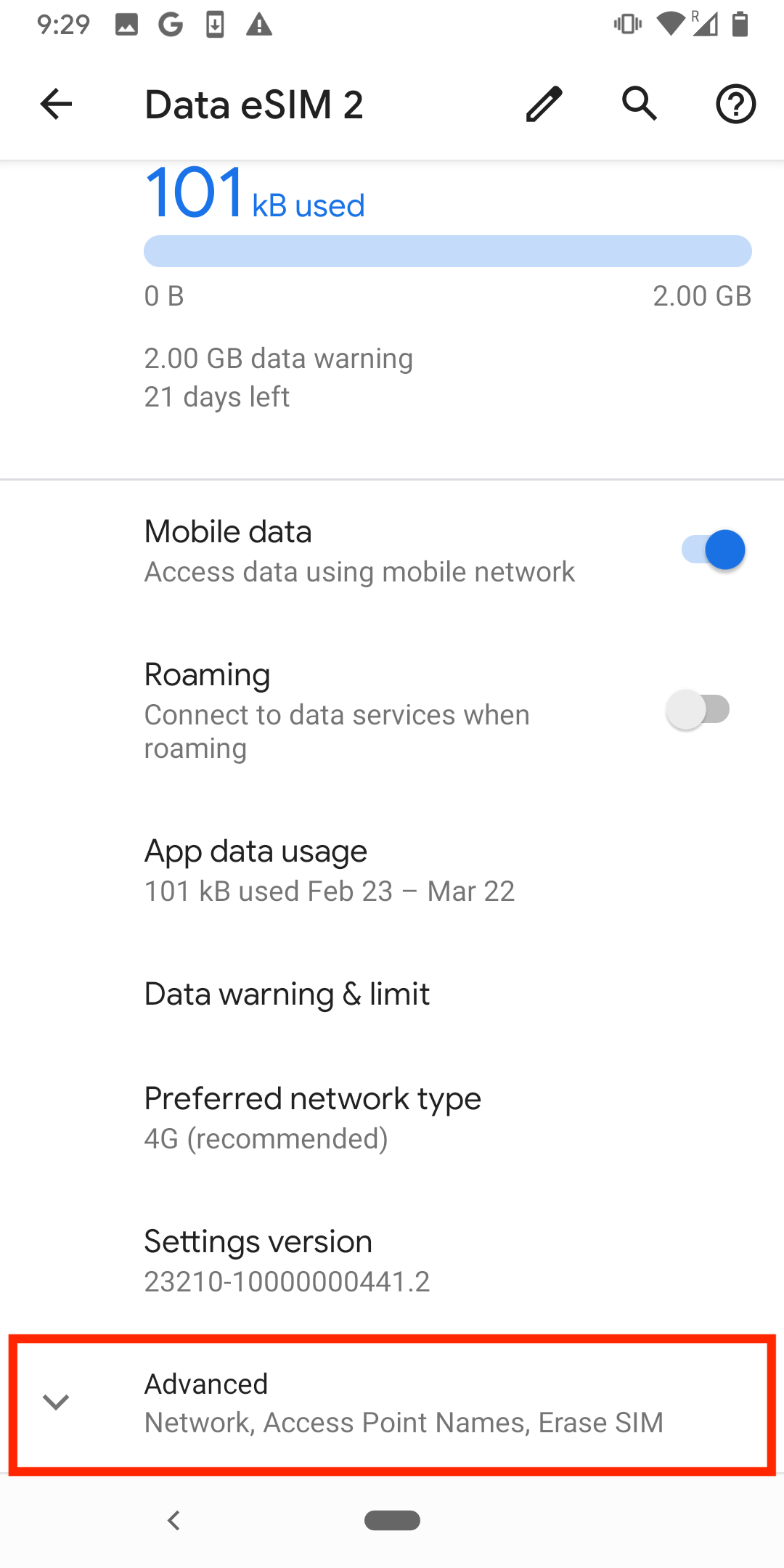The height and width of the screenshot is (1568, 784).
Task: Click the back arrow in the top bar
Action: 54,104
